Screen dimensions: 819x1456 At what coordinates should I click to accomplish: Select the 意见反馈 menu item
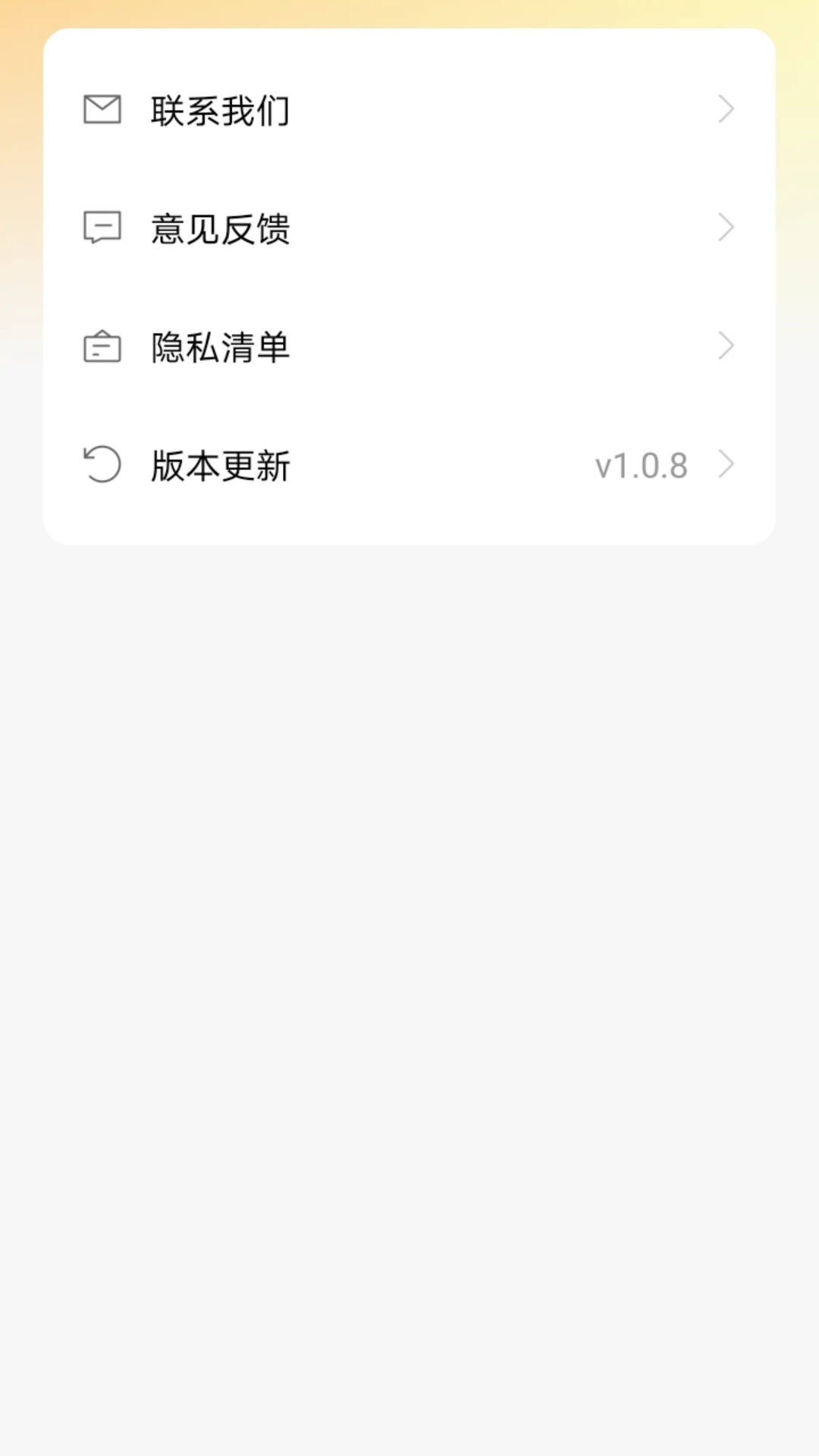click(219, 227)
